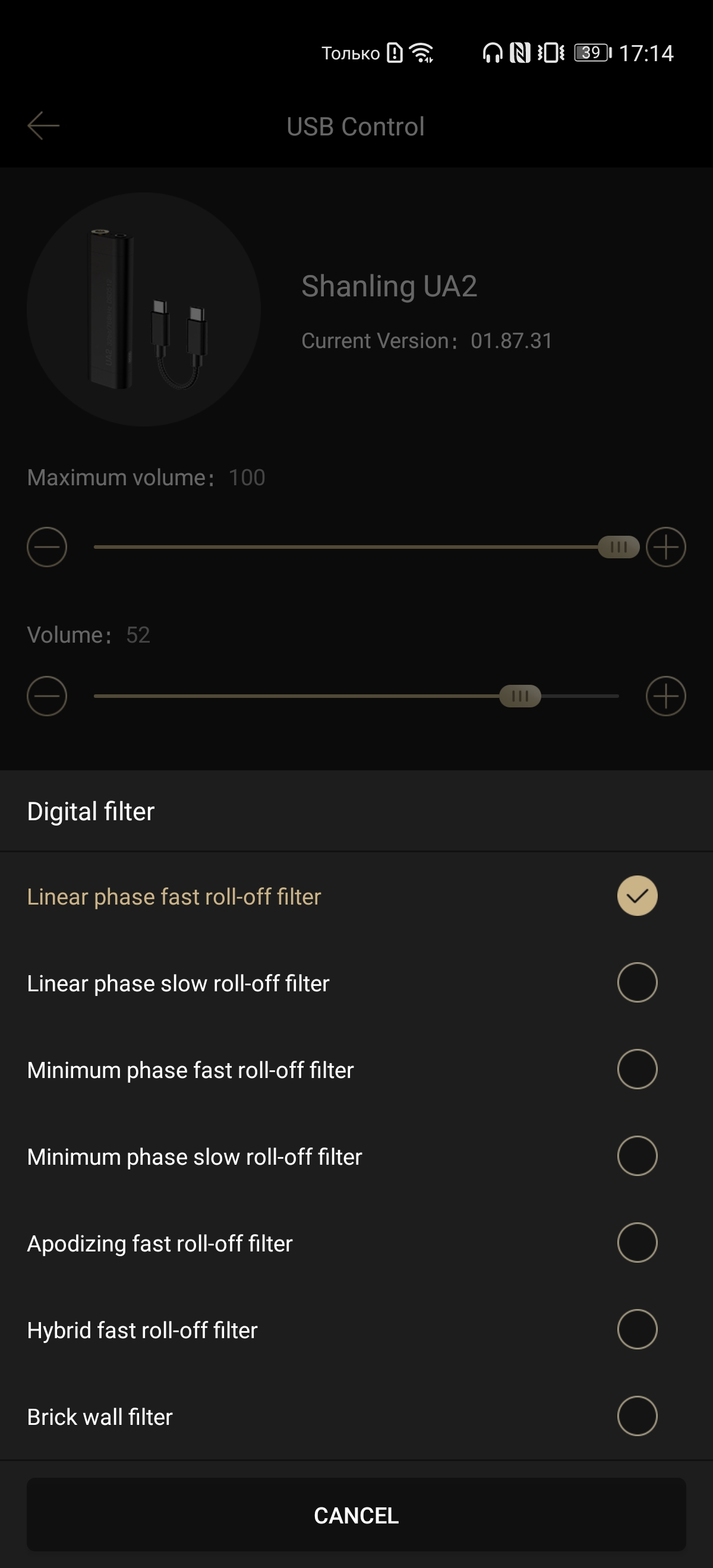The height and width of the screenshot is (1568, 713).
Task: Cancel the digital filter dialog
Action: tap(356, 1515)
